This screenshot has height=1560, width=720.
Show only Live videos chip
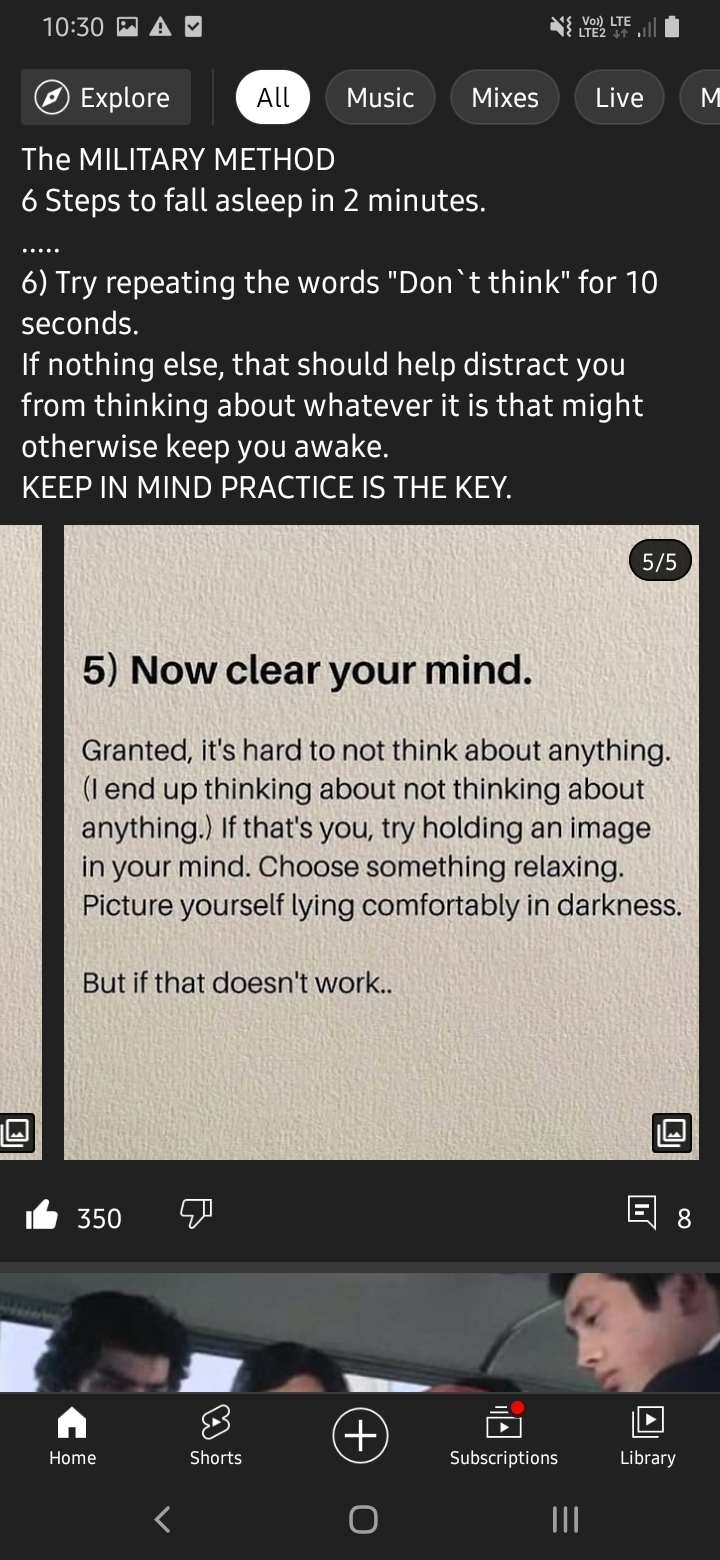(619, 97)
